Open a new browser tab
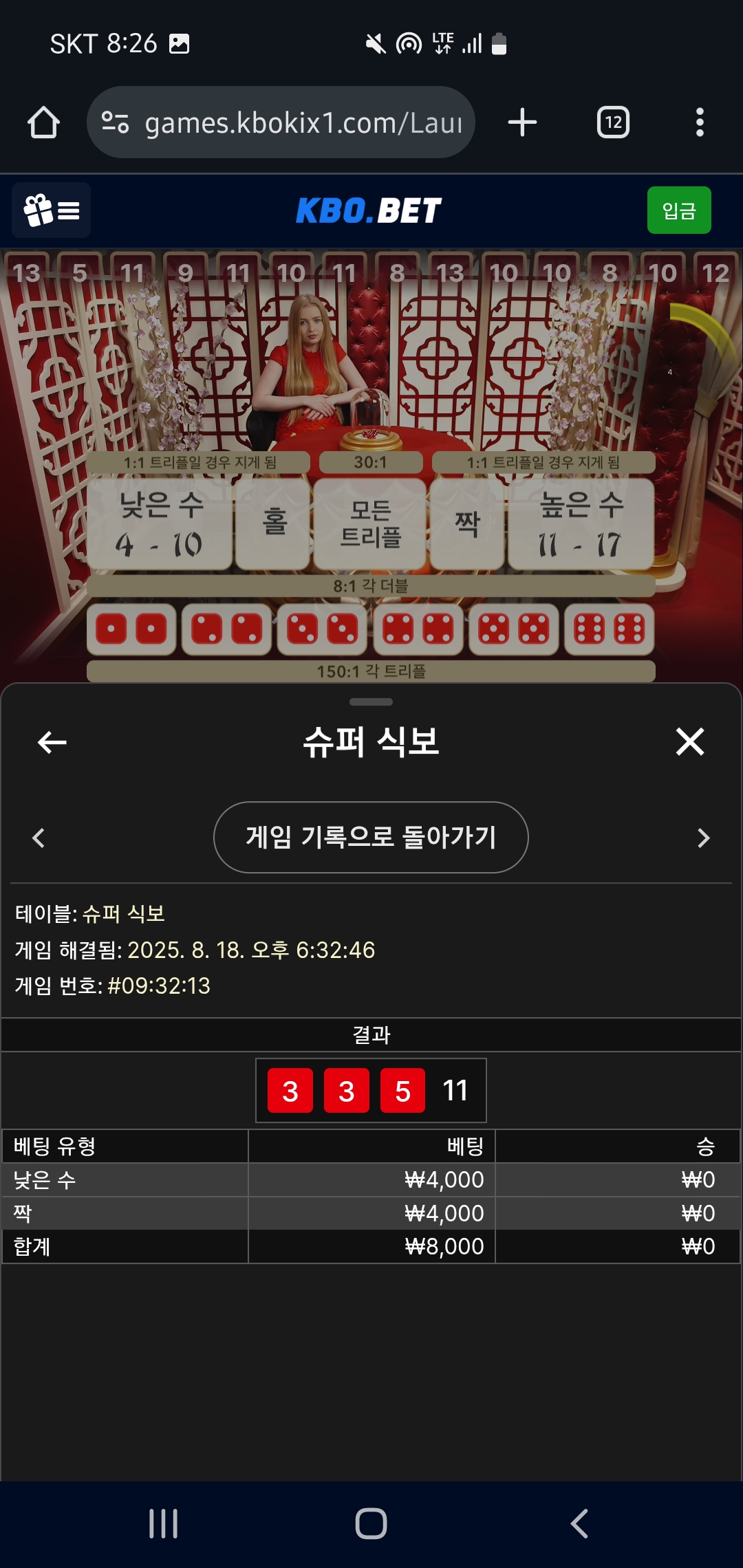 click(x=522, y=123)
